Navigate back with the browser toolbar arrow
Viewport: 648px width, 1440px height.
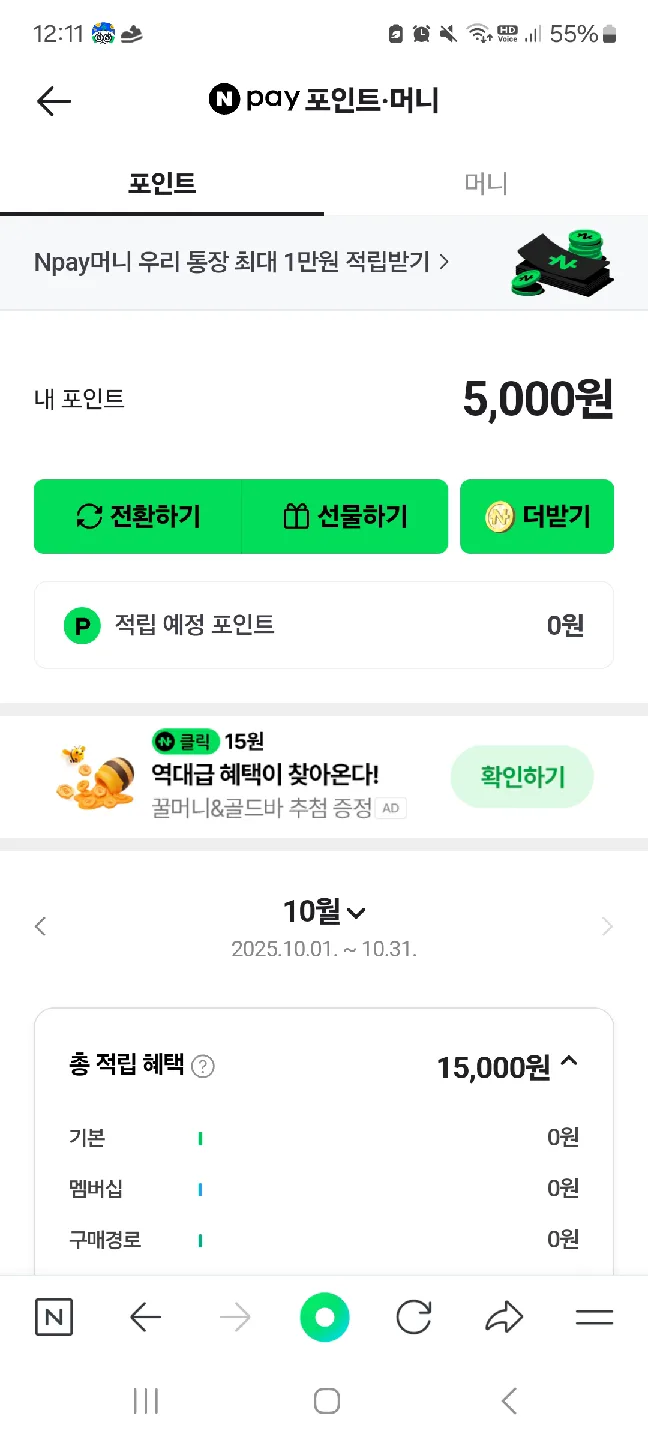tap(146, 1318)
